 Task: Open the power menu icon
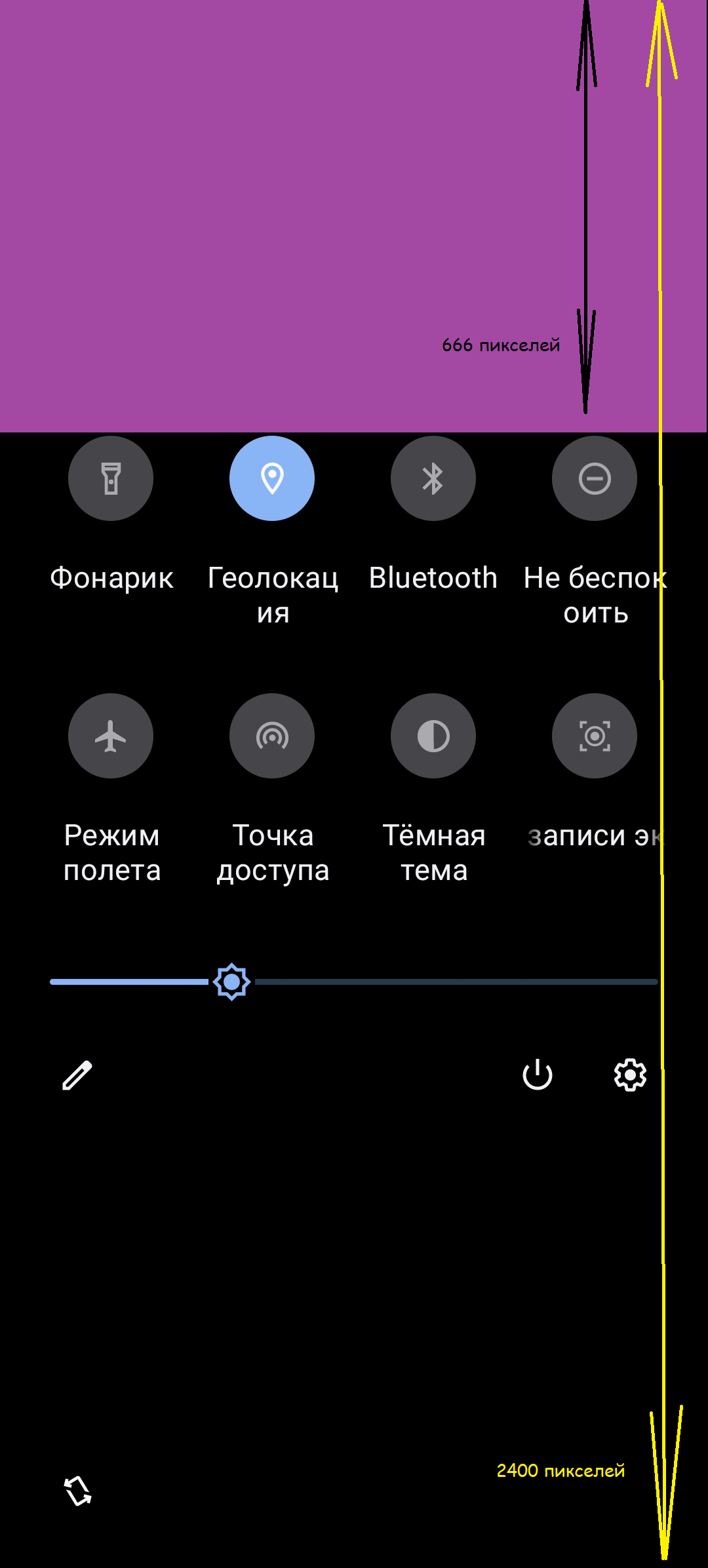(x=538, y=1075)
